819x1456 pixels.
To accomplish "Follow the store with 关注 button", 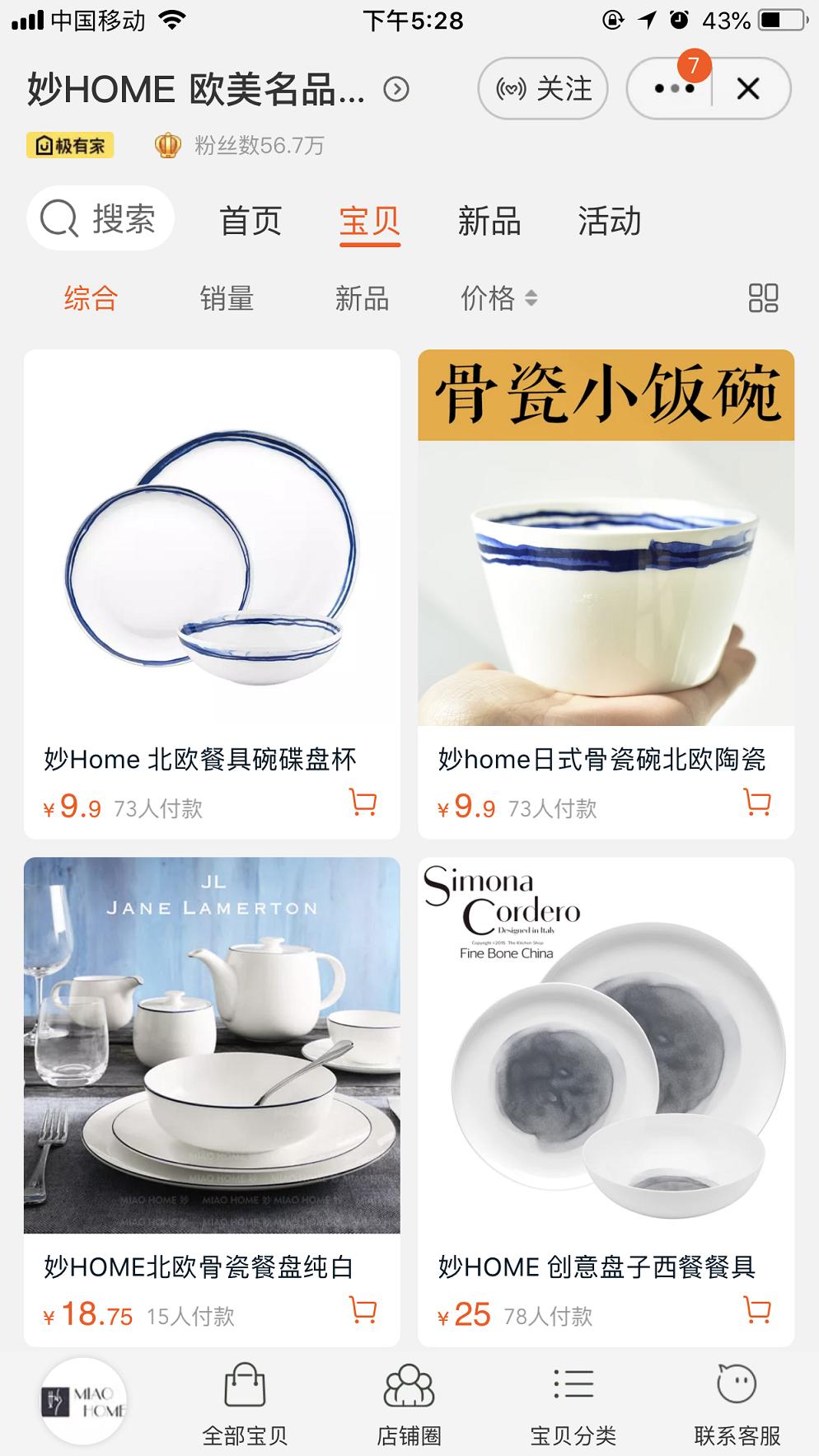I will coord(542,88).
